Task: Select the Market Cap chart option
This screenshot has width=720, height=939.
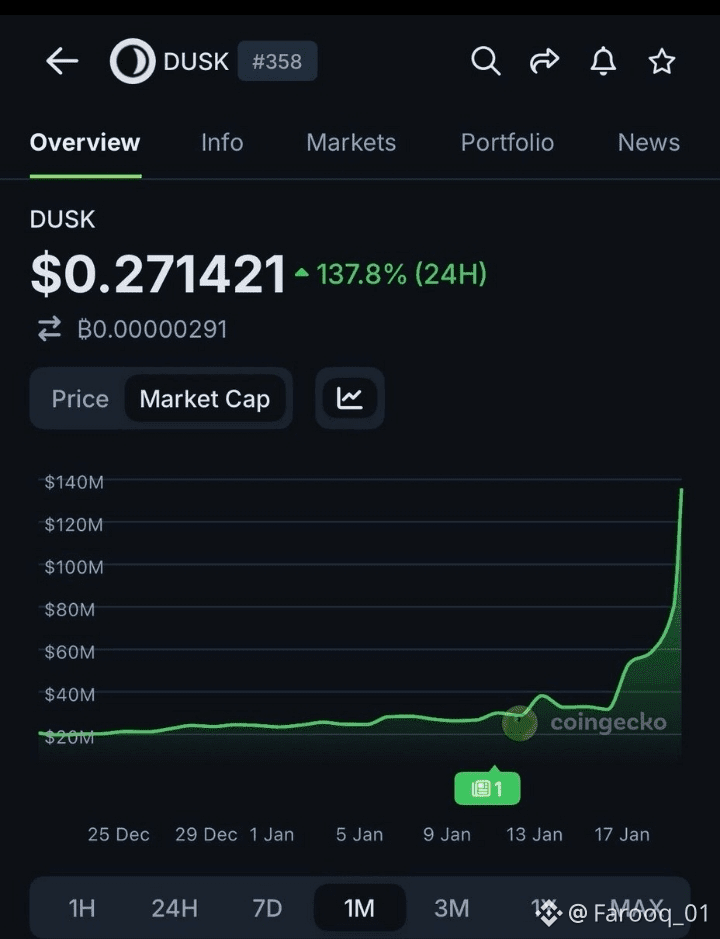Action: pos(205,399)
